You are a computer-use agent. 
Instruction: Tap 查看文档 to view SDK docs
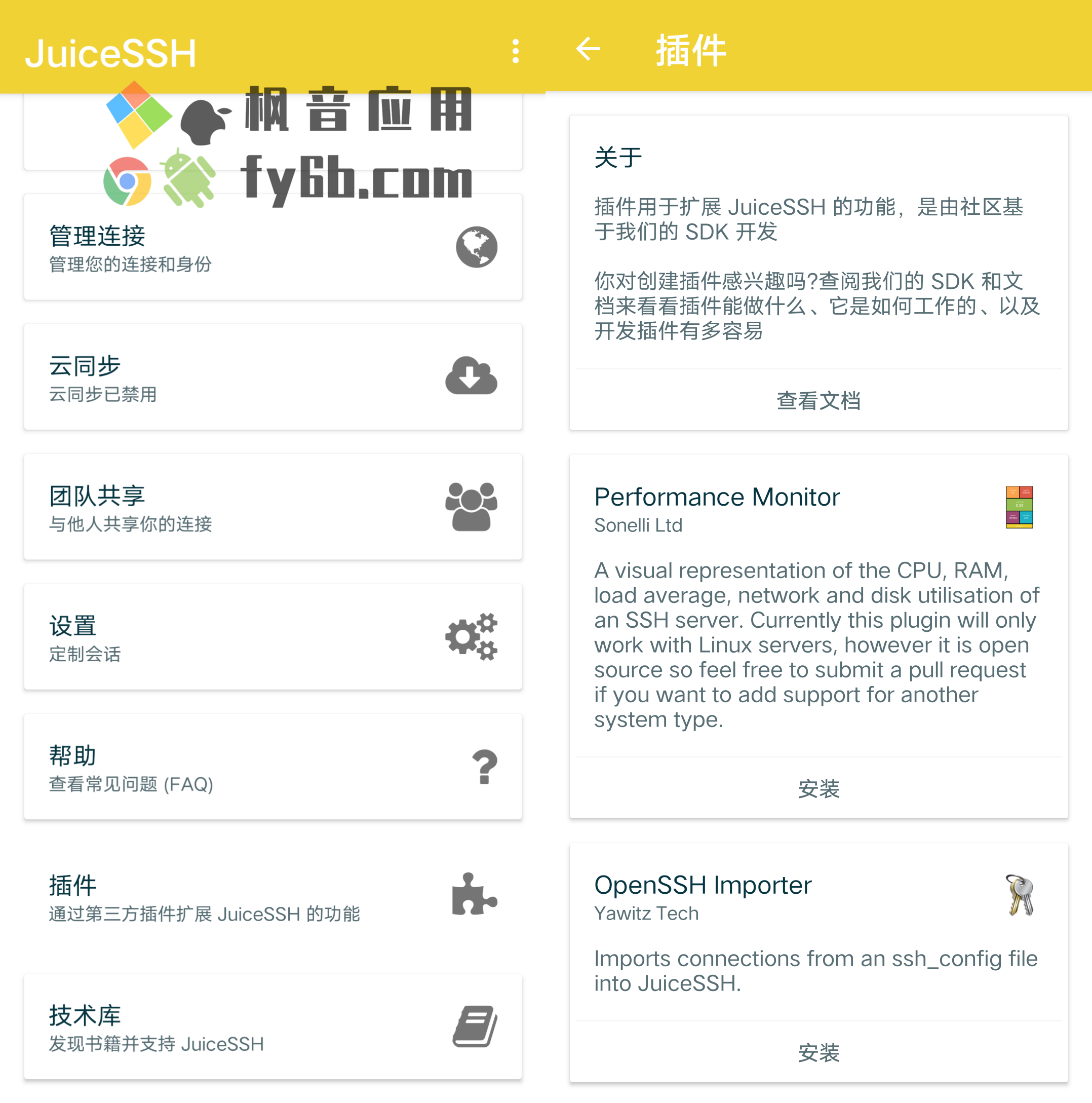pos(818,401)
